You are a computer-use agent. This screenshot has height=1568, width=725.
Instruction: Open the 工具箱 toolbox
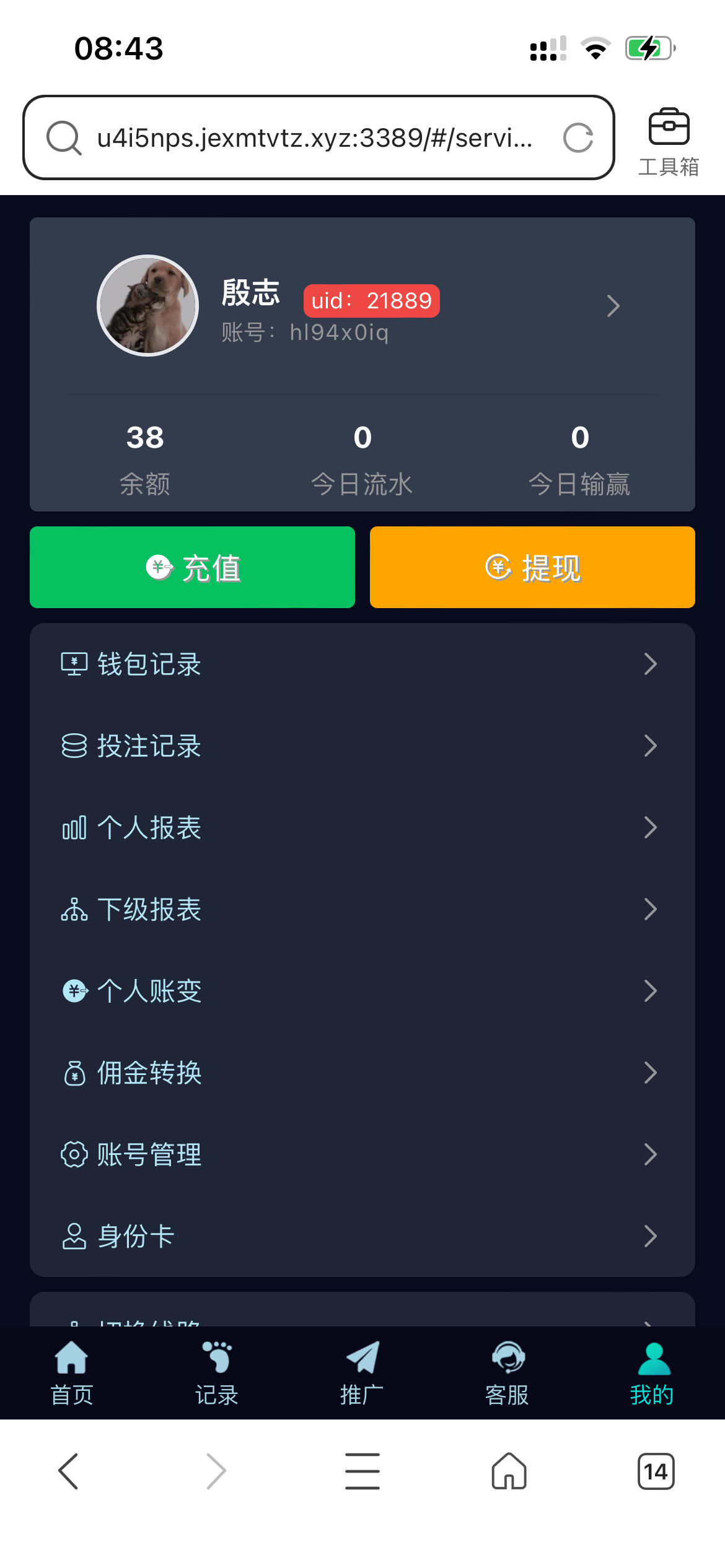pyautogui.click(x=668, y=141)
